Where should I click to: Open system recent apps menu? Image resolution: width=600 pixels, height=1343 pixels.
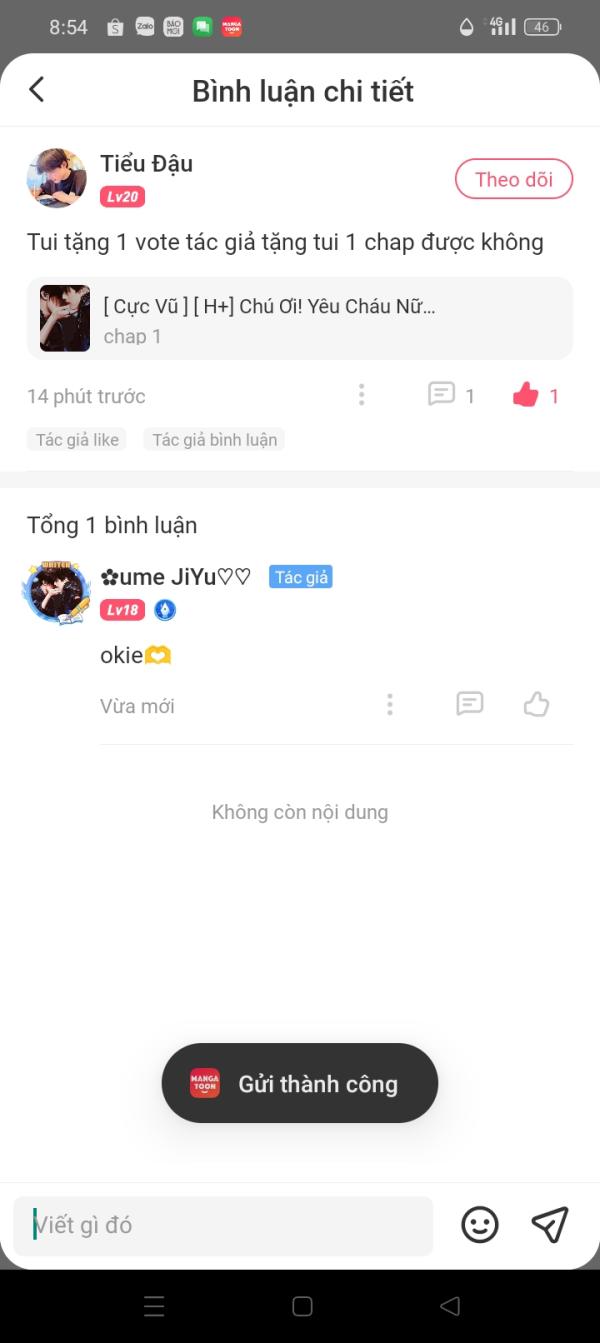coord(154,1306)
